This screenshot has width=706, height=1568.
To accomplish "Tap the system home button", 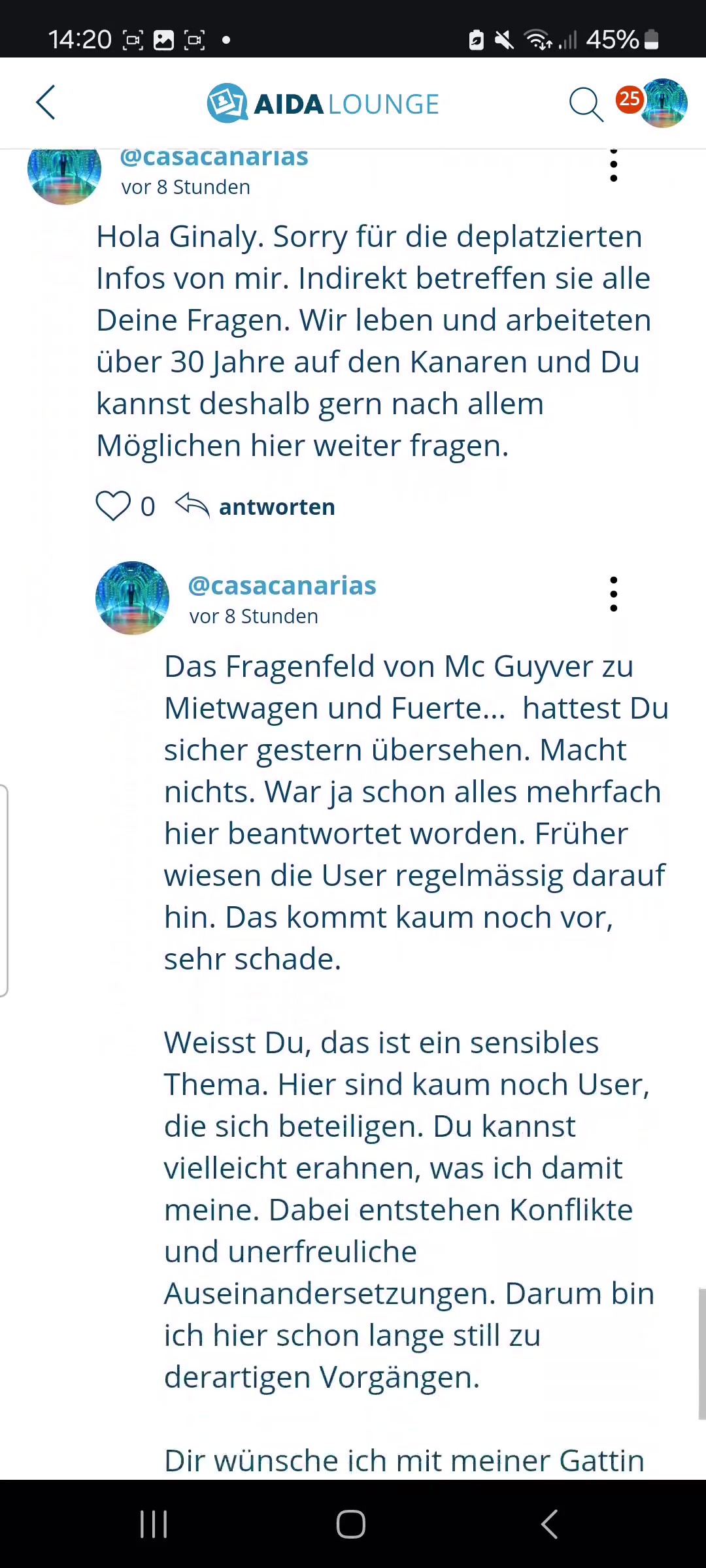I will [351, 1524].
